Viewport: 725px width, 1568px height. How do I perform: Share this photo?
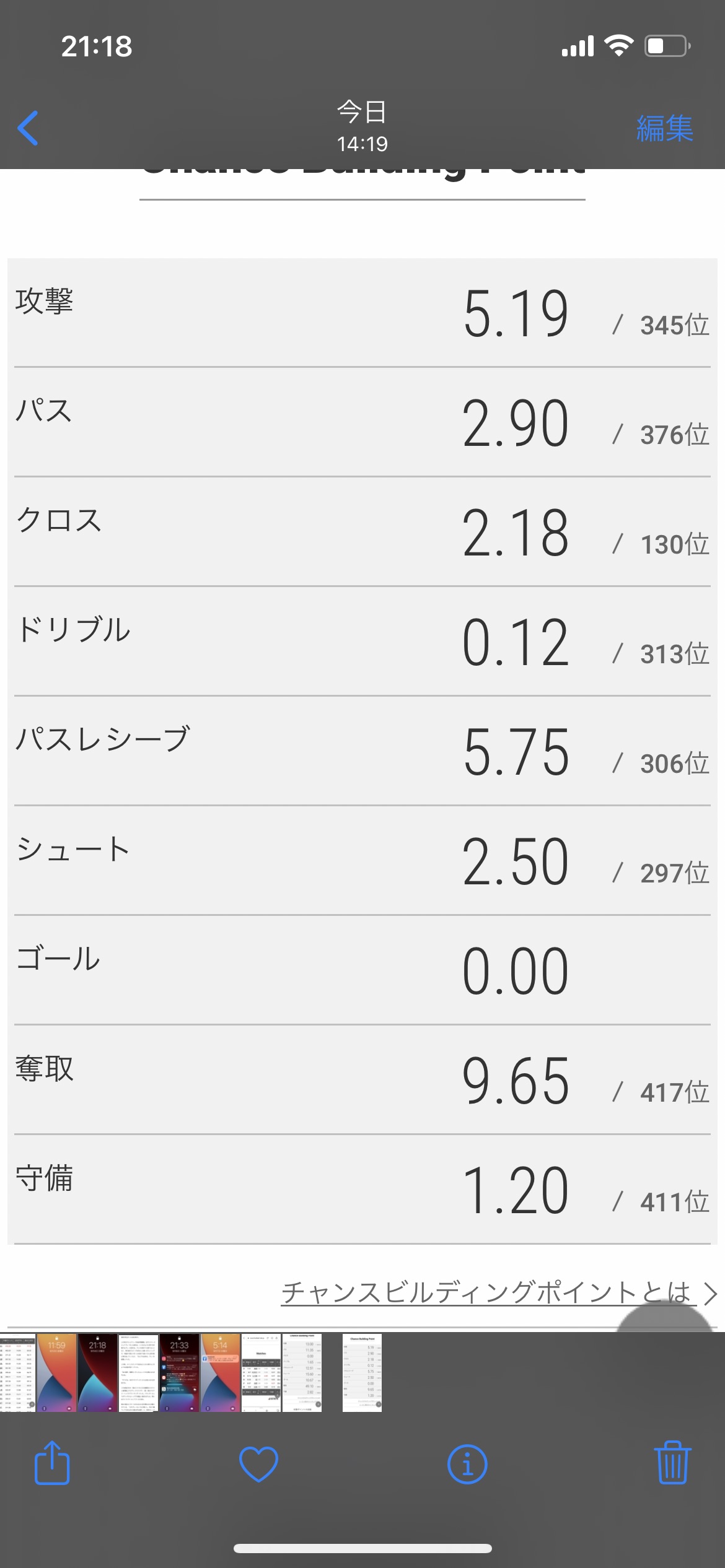coord(52,1464)
